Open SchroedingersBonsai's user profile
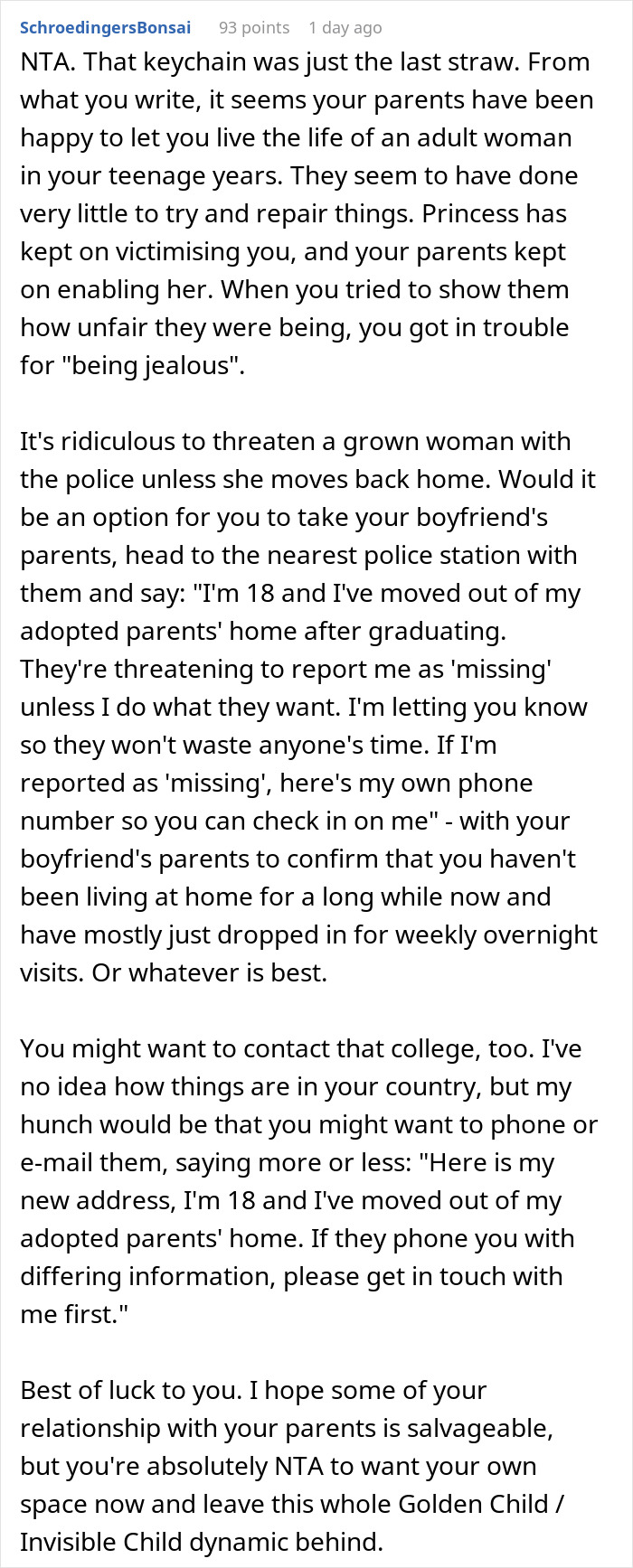Viewport: 633px width, 1568px height. coord(105,27)
